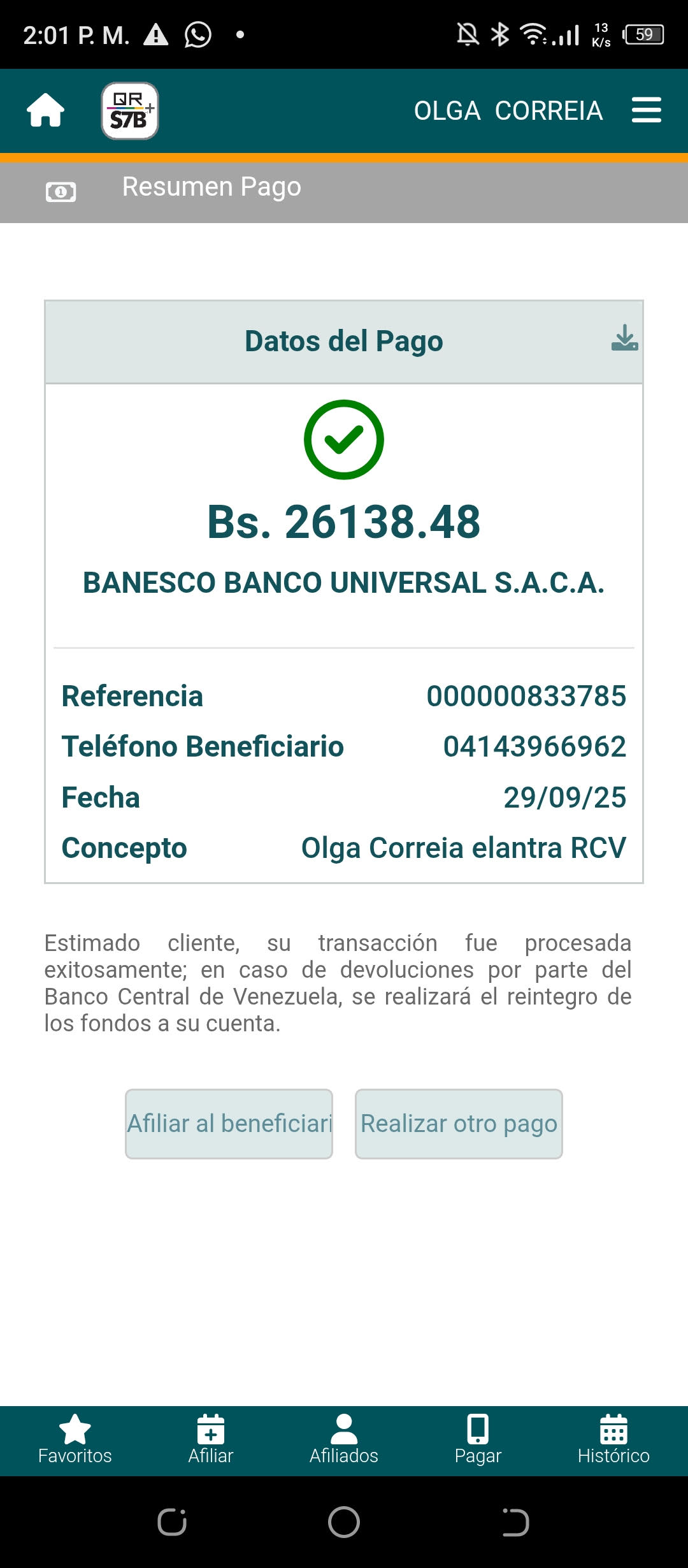Go to the home screen icon

click(x=45, y=110)
